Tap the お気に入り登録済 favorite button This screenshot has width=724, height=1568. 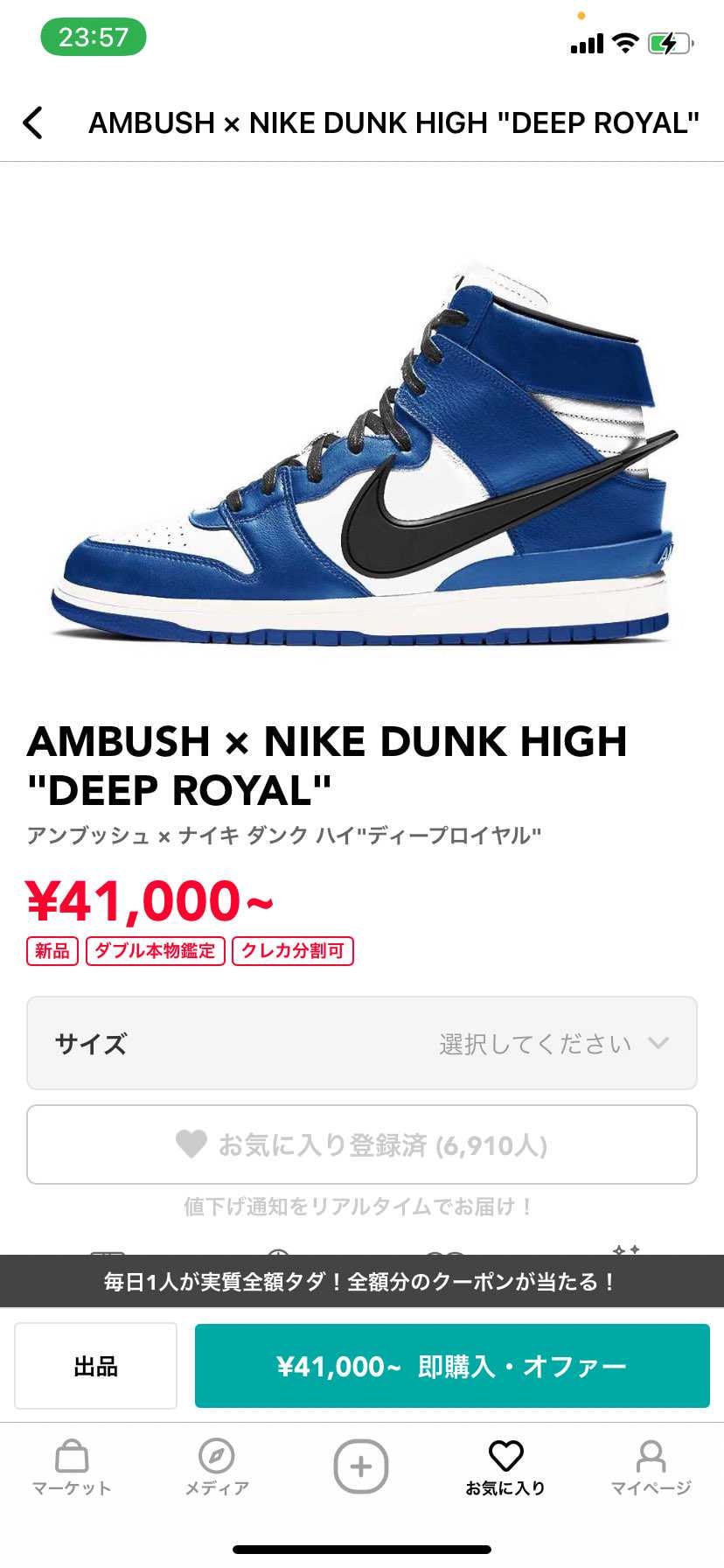(362, 1144)
